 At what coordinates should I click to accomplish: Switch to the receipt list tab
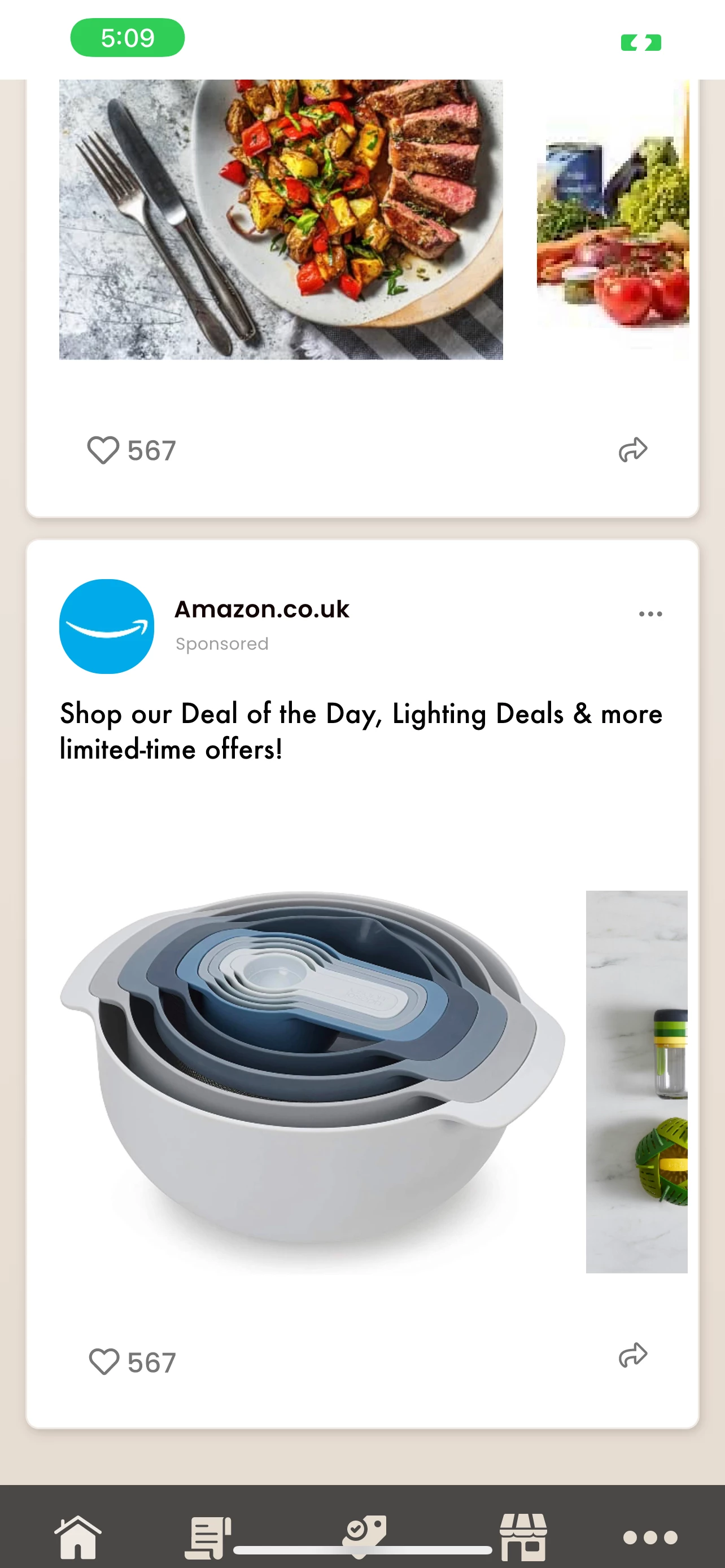click(x=208, y=1537)
